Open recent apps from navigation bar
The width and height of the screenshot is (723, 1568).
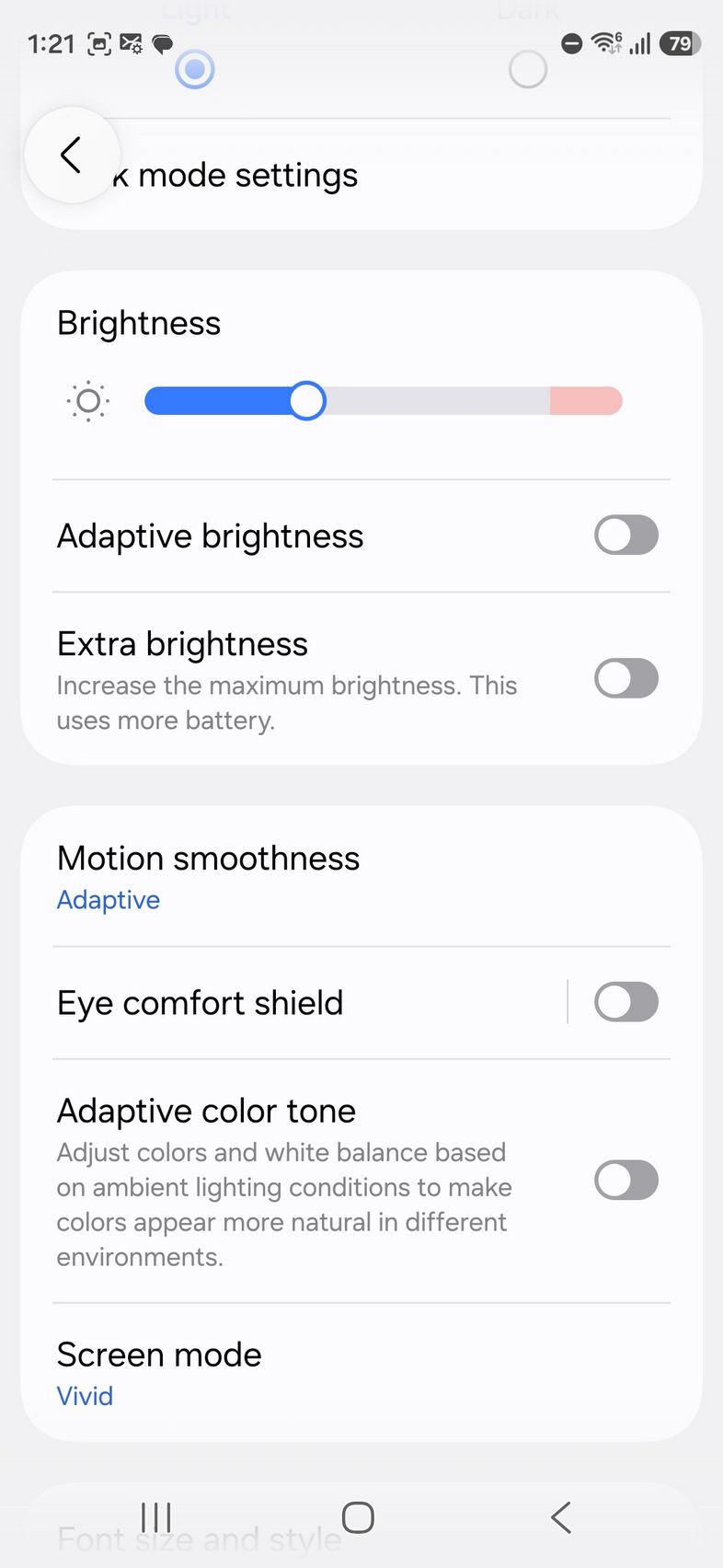tap(156, 1516)
